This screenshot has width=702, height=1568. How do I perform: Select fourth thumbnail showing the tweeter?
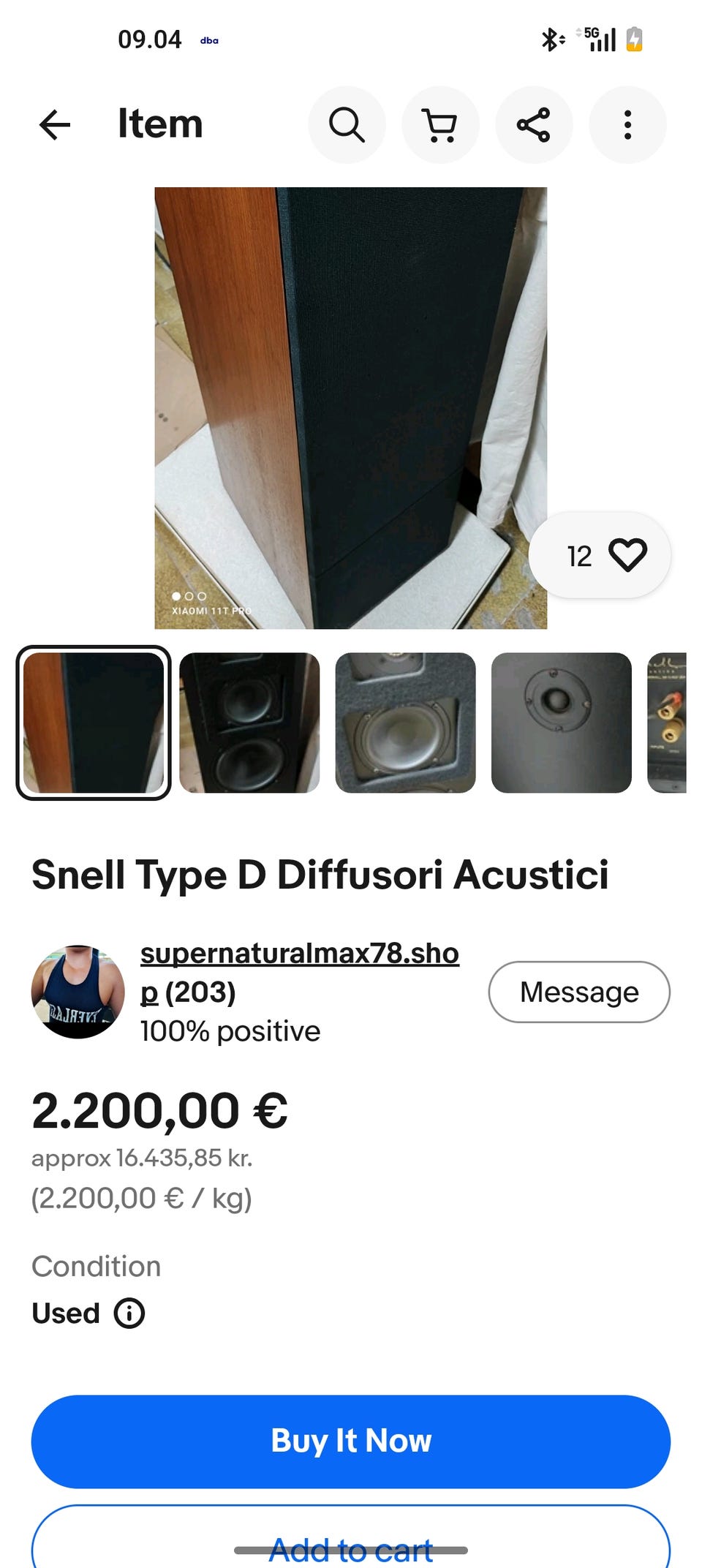tap(561, 723)
